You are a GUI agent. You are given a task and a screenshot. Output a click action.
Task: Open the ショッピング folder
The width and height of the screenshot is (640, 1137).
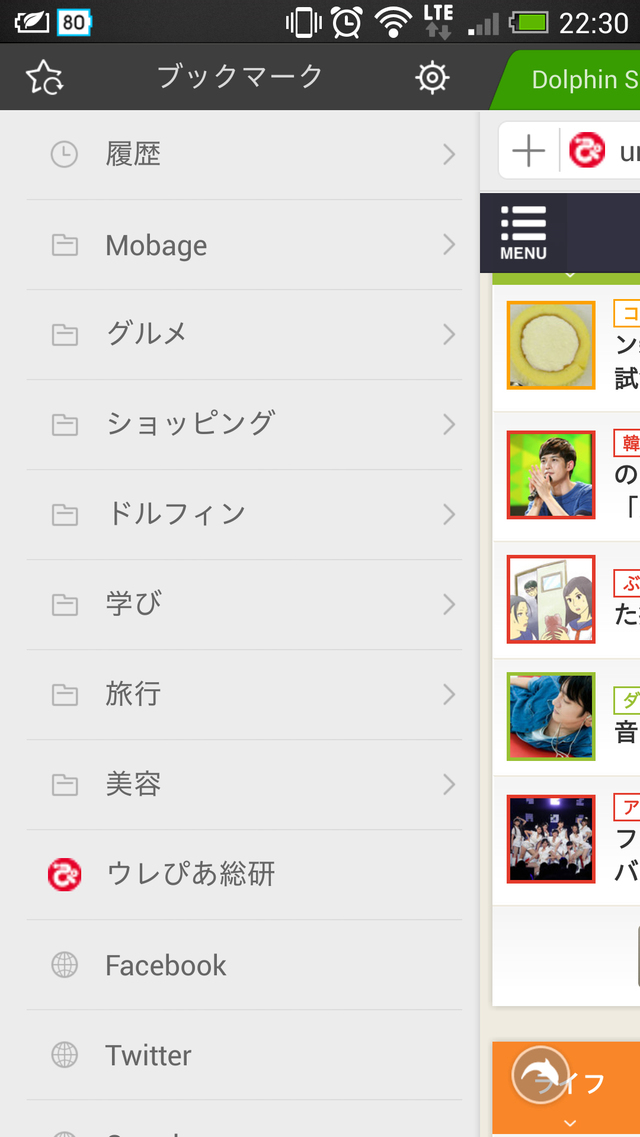point(244,424)
